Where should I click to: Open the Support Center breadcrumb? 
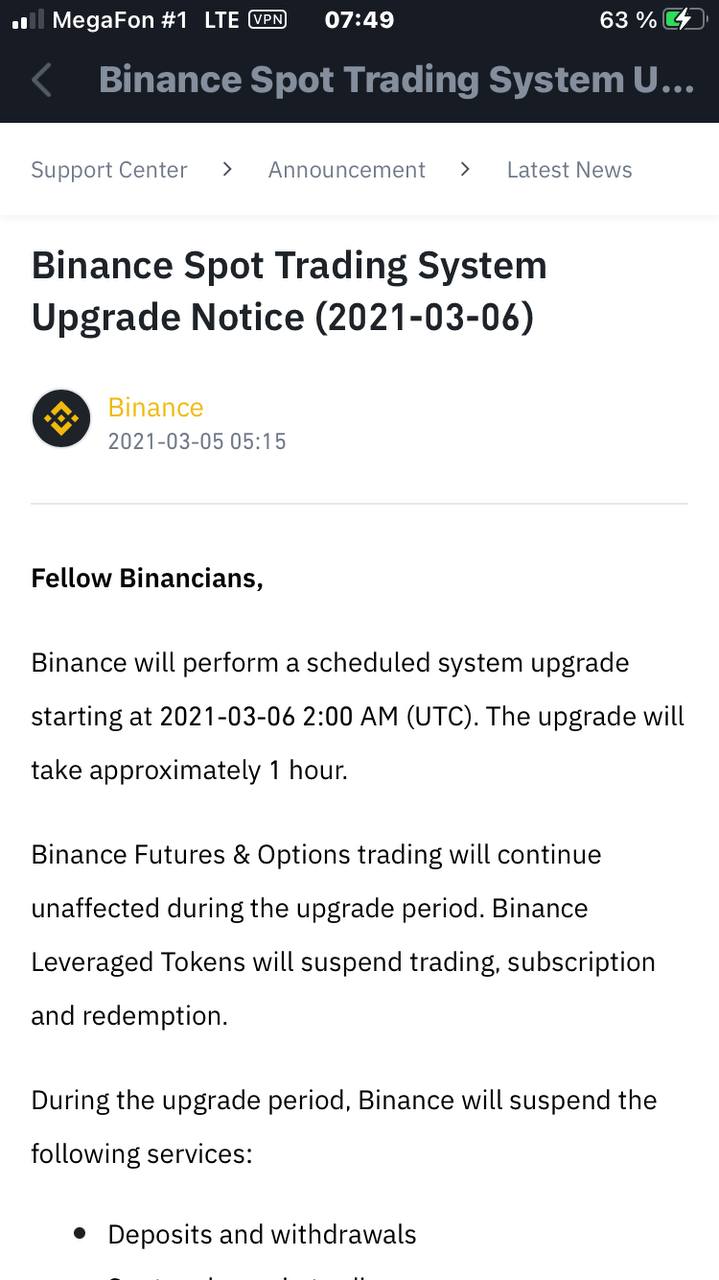(109, 170)
